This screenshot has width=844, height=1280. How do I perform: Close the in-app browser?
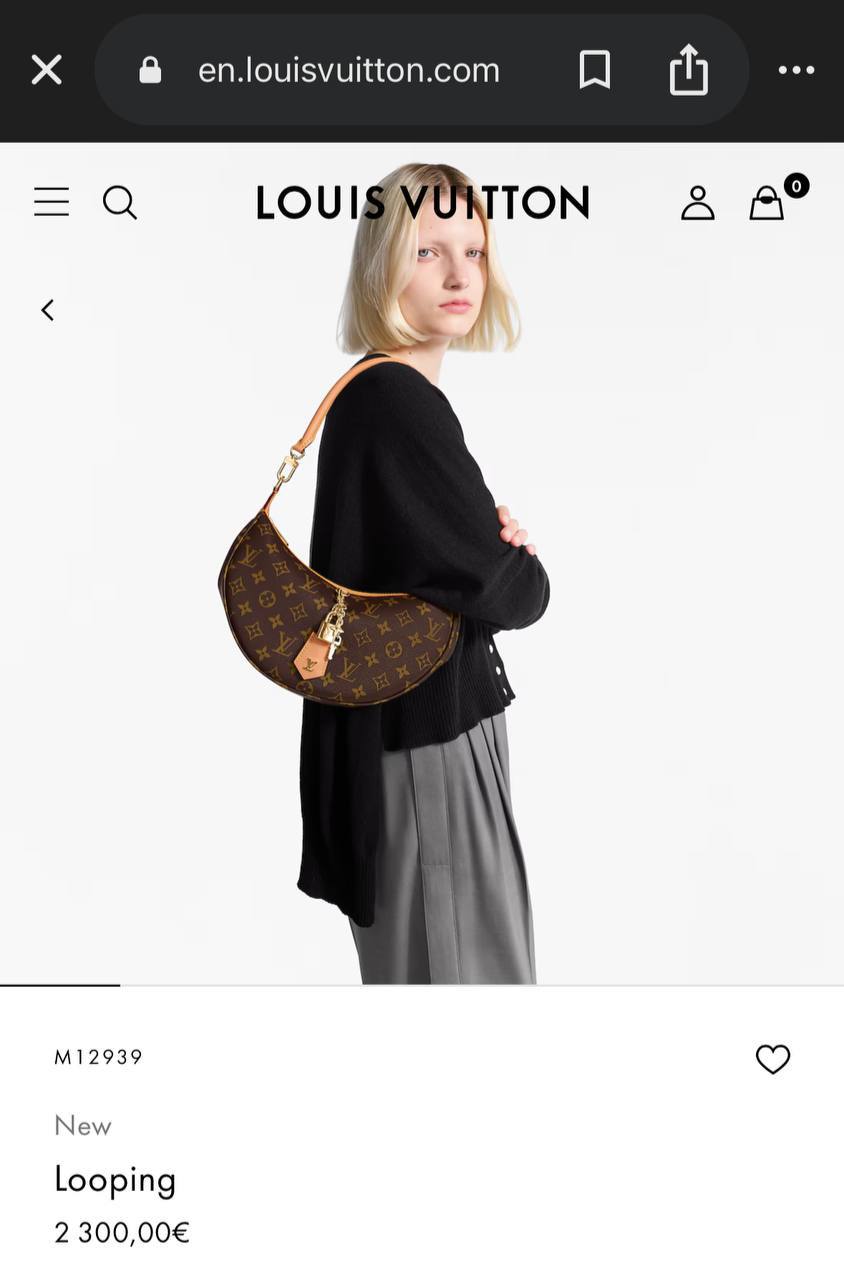tap(46, 70)
